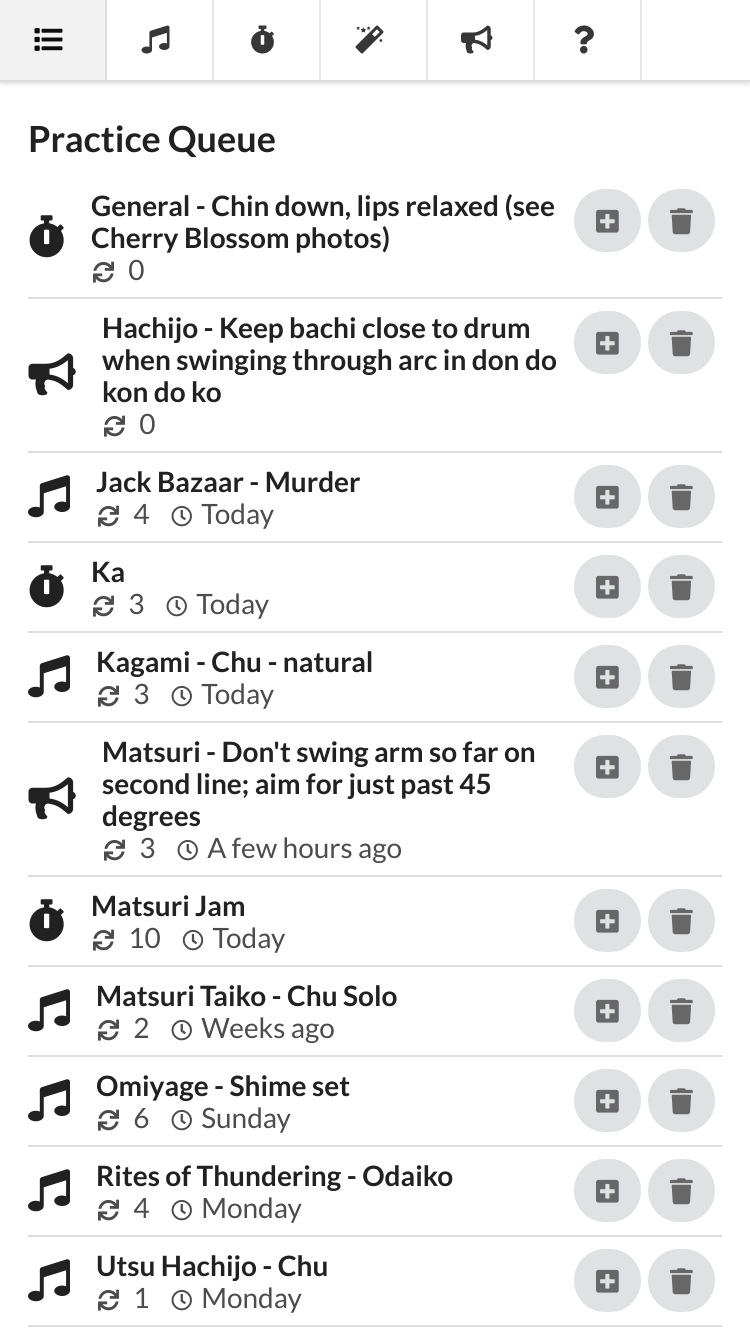Open the stopwatch tab

(267, 40)
